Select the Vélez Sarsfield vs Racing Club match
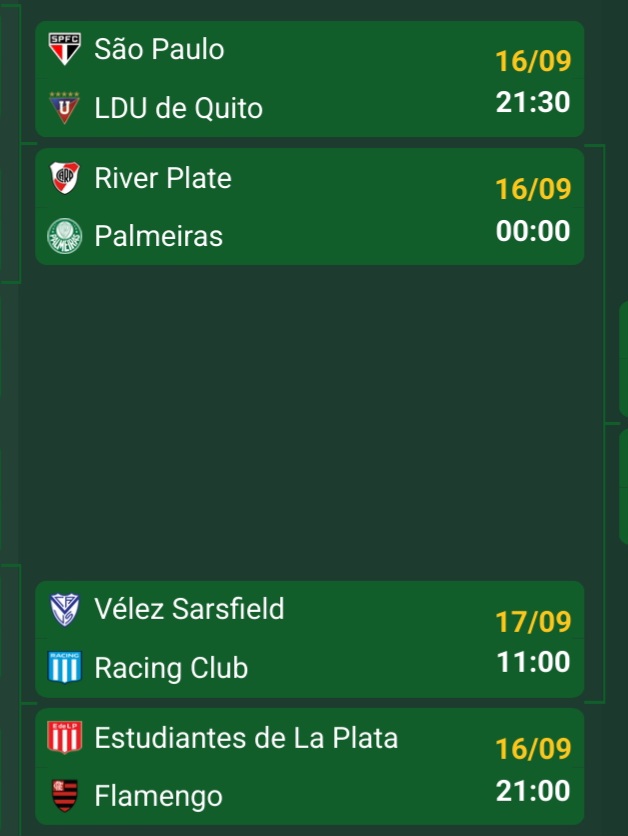The height and width of the screenshot is (836, 628). [309, 639]
